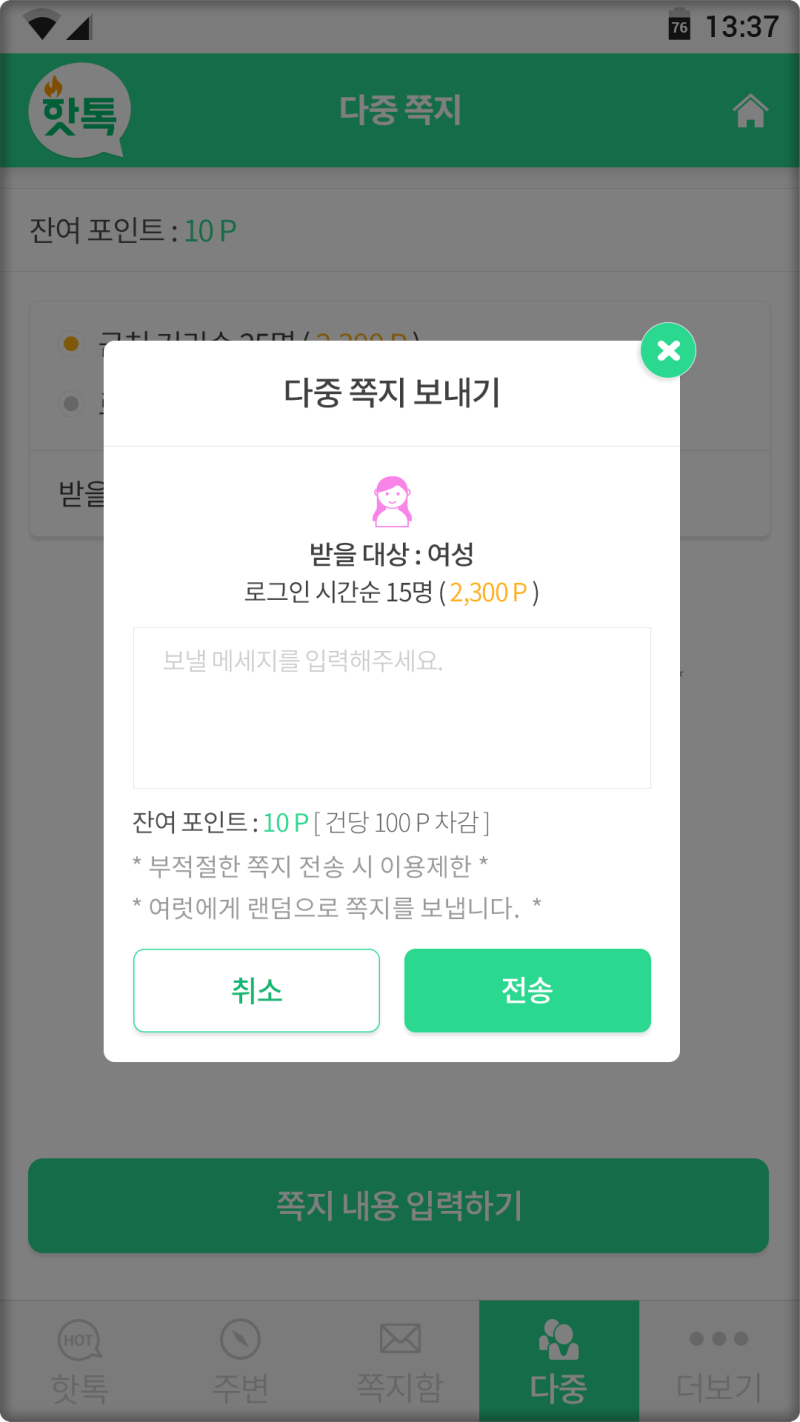The width and height of the screenshot is (800, 1422).
Task: Send the message with 전송
Action: pyautogui.click(x=527, y=990)
